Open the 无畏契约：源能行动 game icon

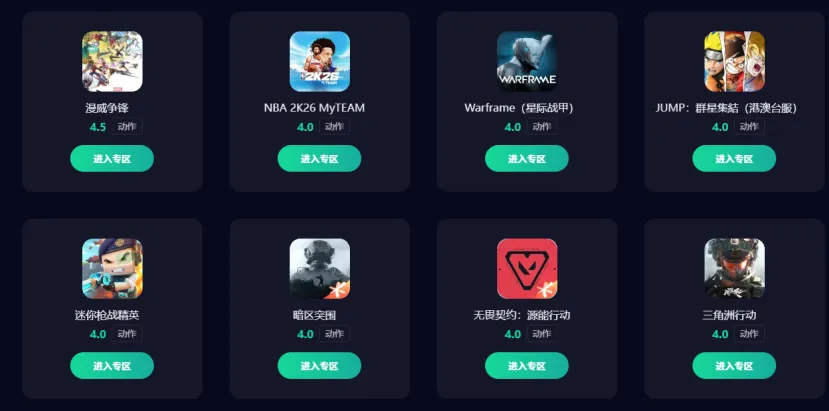coord(527,268)
